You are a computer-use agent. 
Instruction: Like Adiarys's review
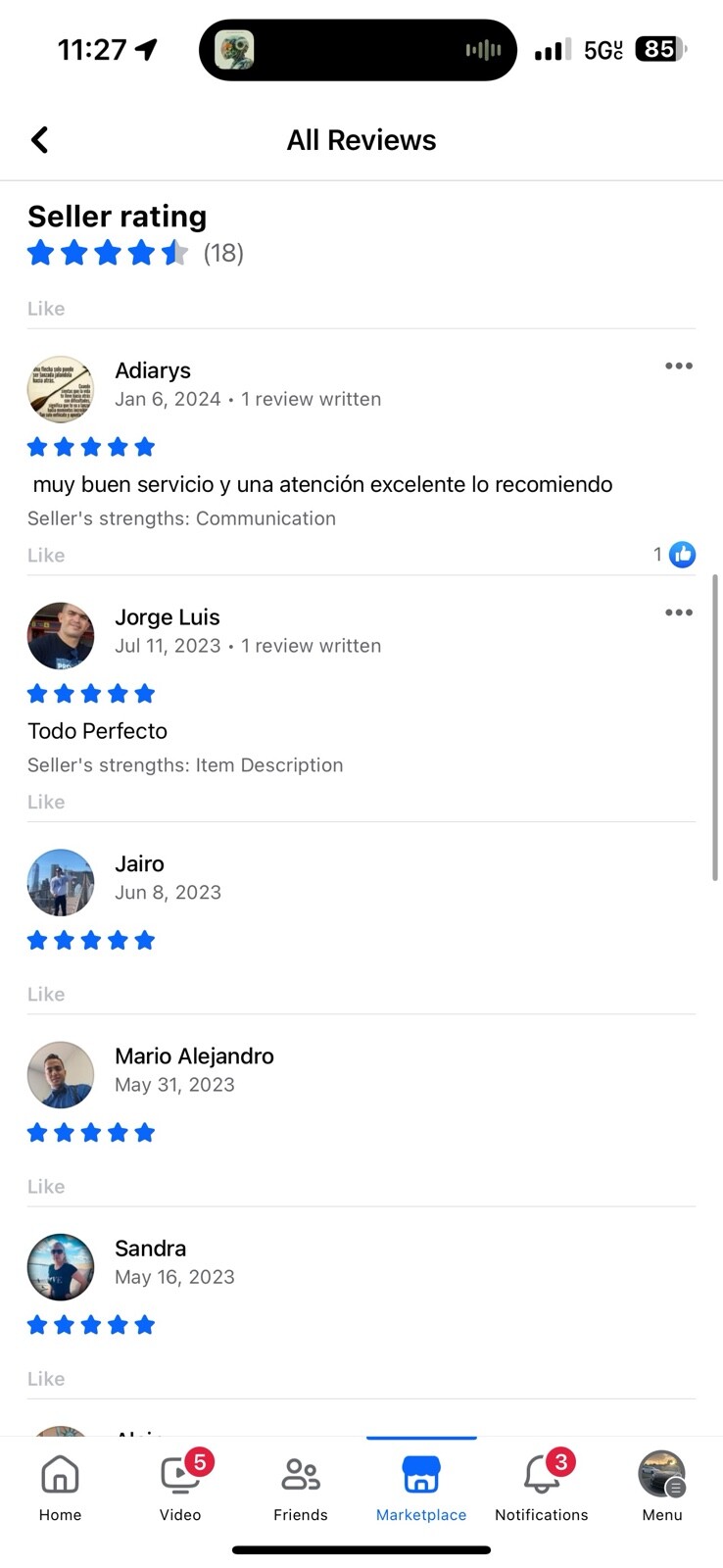coord(46,556)
